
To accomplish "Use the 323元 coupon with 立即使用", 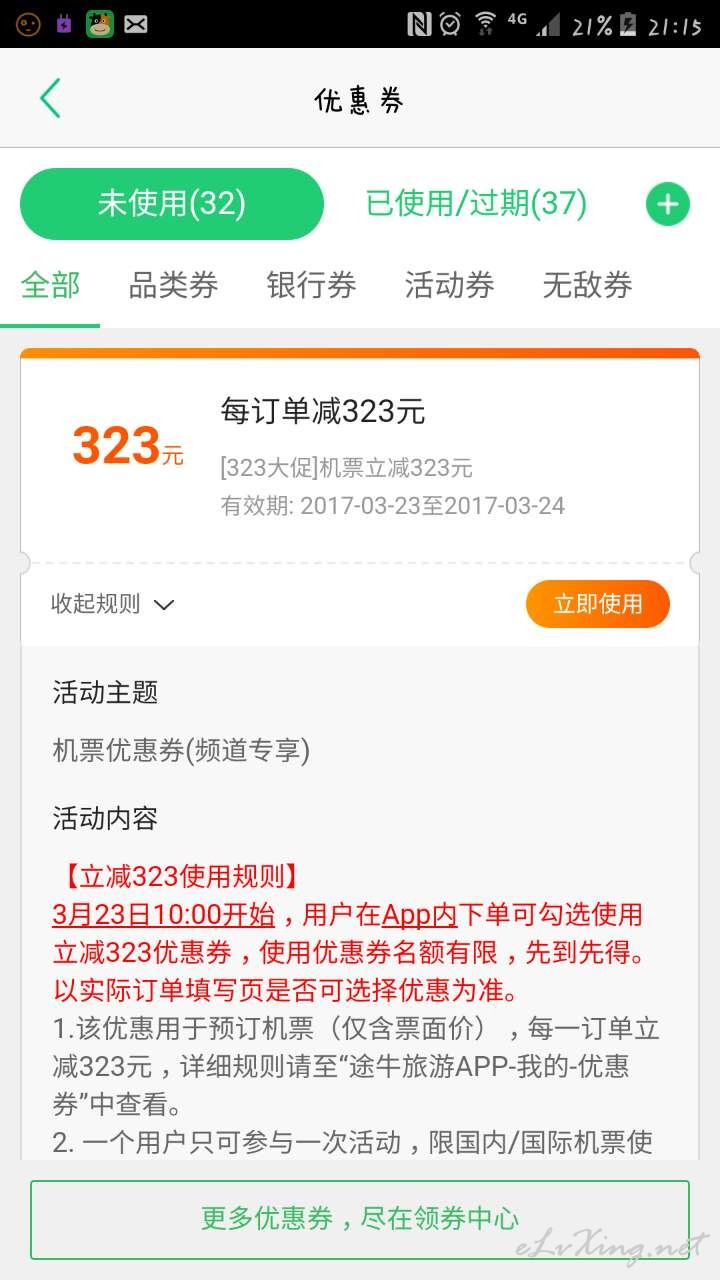I will pyautogui.click(x=598, y=604).
